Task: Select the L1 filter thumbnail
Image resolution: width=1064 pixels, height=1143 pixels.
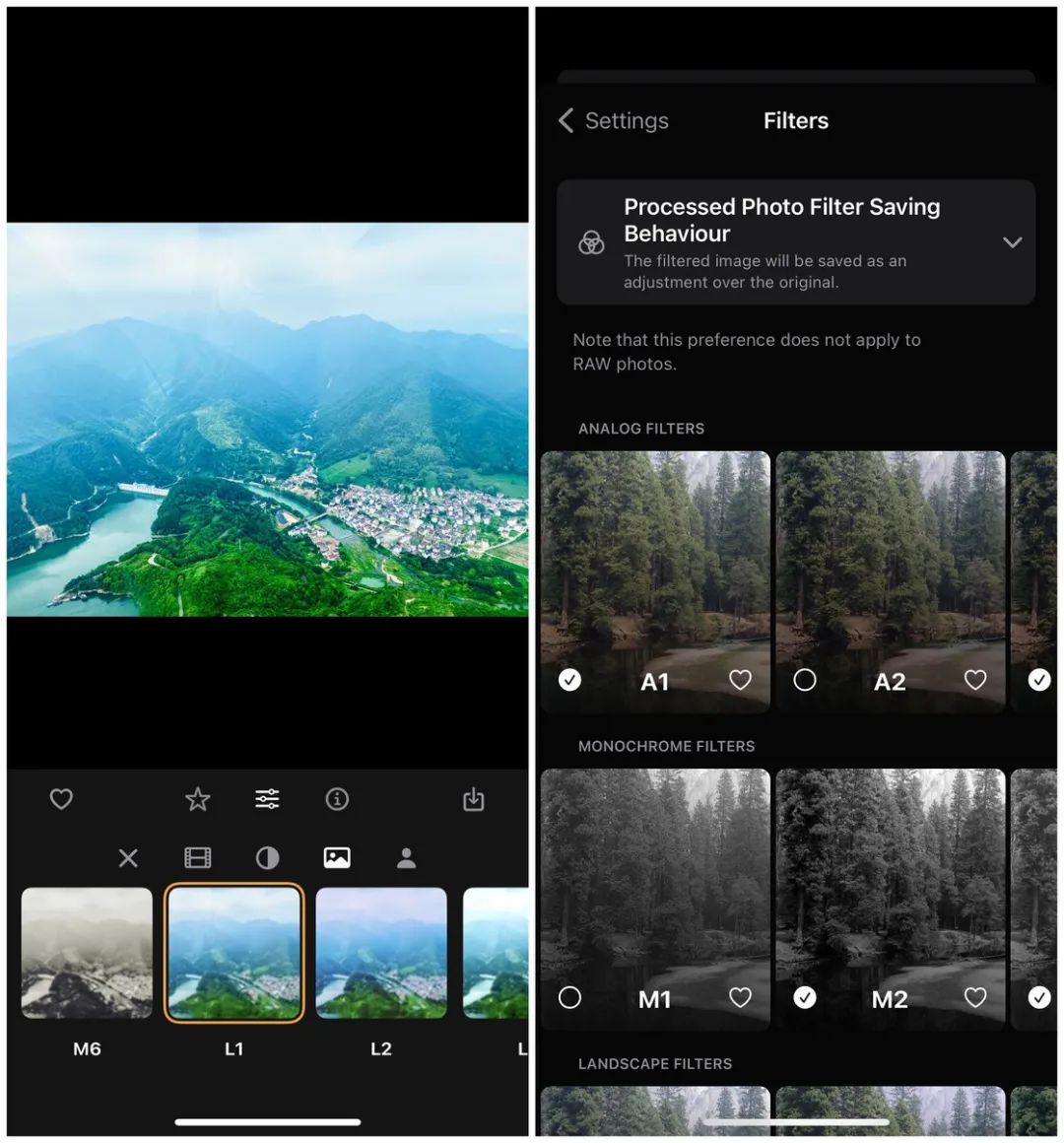Action: 234,953
